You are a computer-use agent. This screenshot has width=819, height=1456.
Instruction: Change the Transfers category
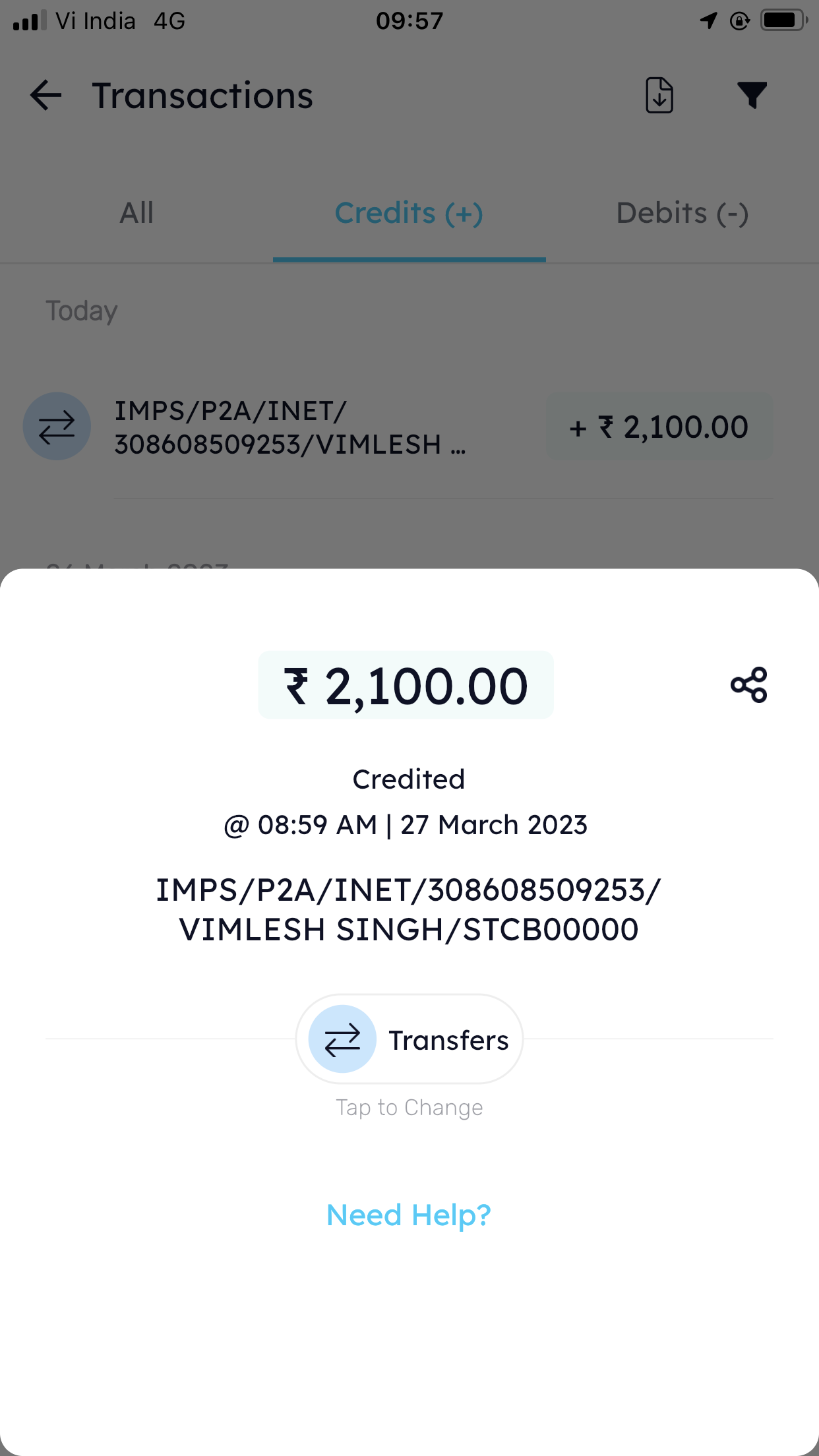tap(409, 1039)
